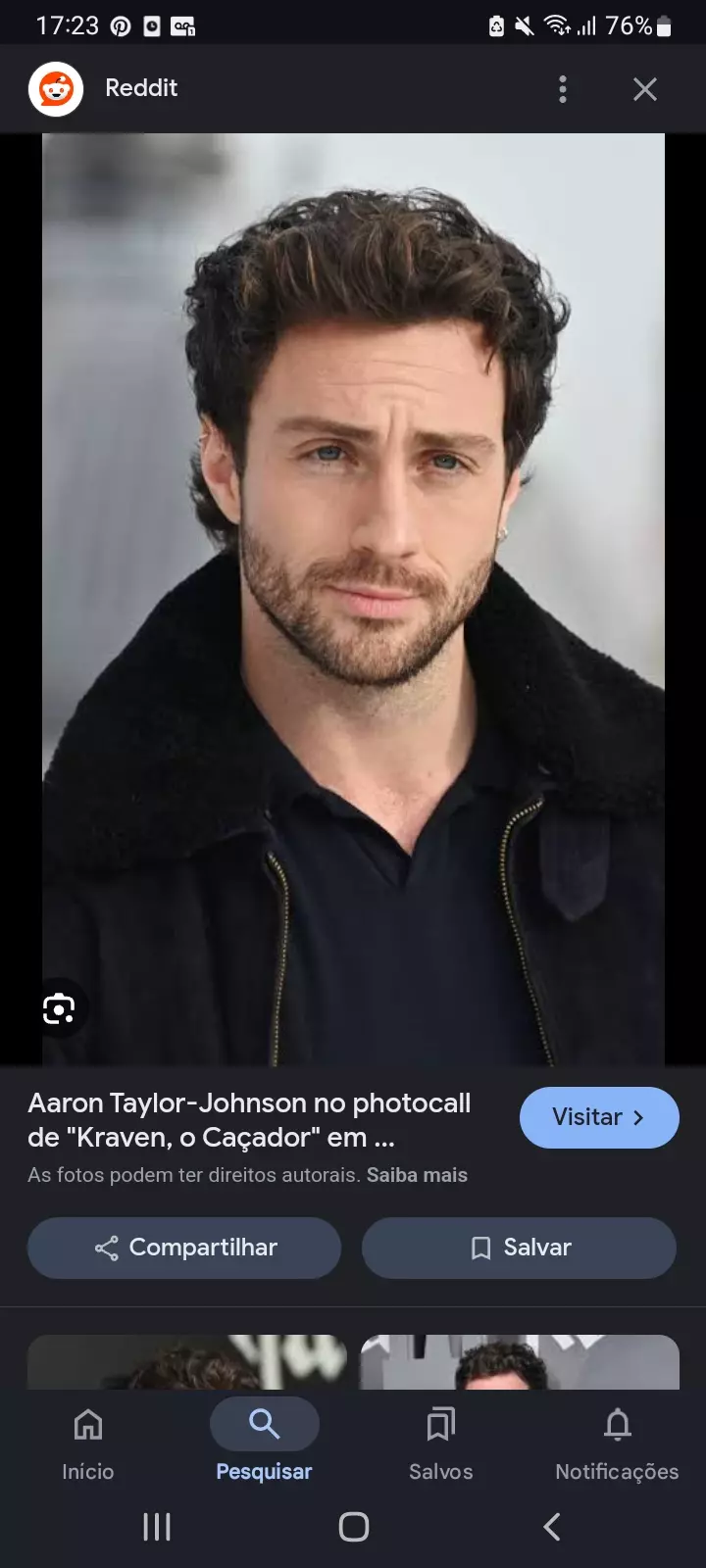
Task: Save the image with Salvar
Action: (519, 1248)
